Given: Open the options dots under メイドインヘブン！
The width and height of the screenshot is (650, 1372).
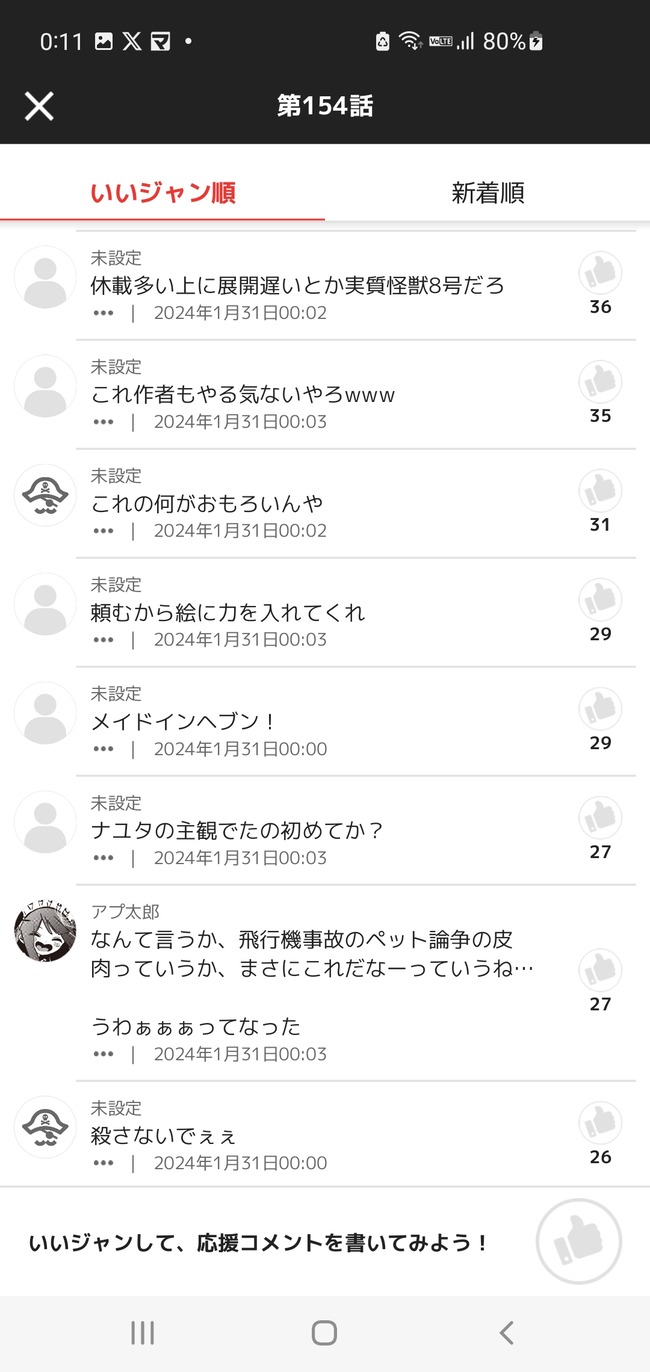Looking at the screenshot, I should coord(103,749).
